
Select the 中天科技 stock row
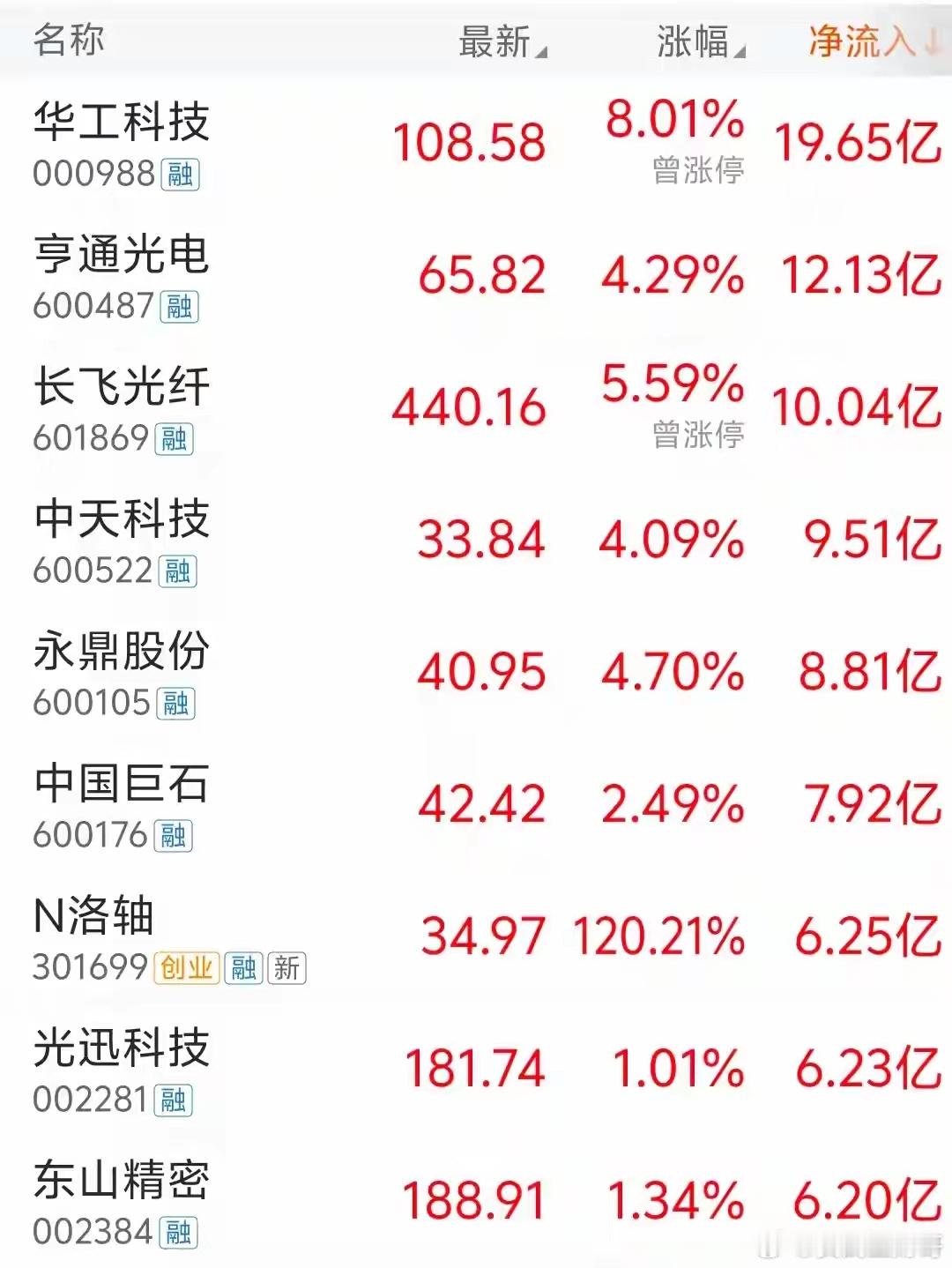[x=476, y=540]
